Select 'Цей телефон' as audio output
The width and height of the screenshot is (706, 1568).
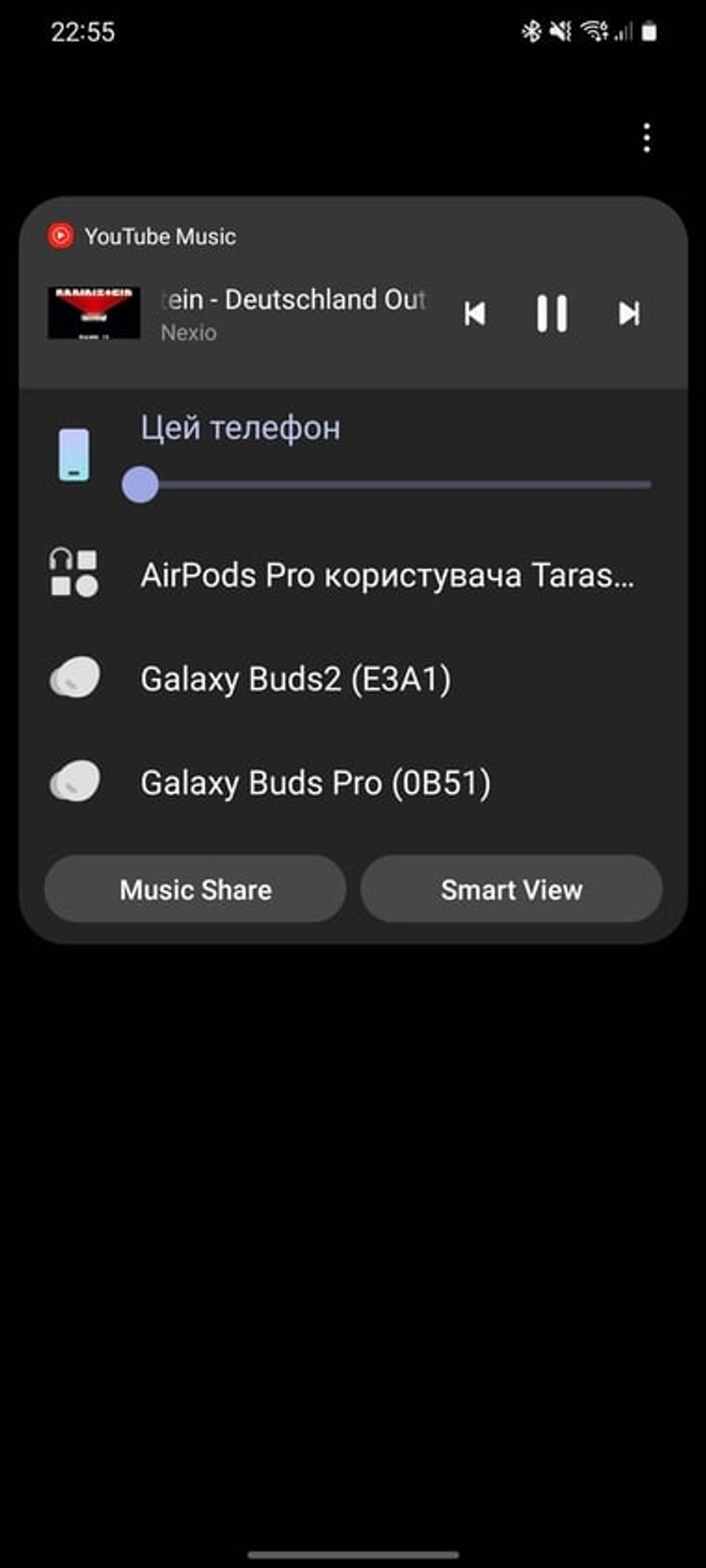pos(240,428)
